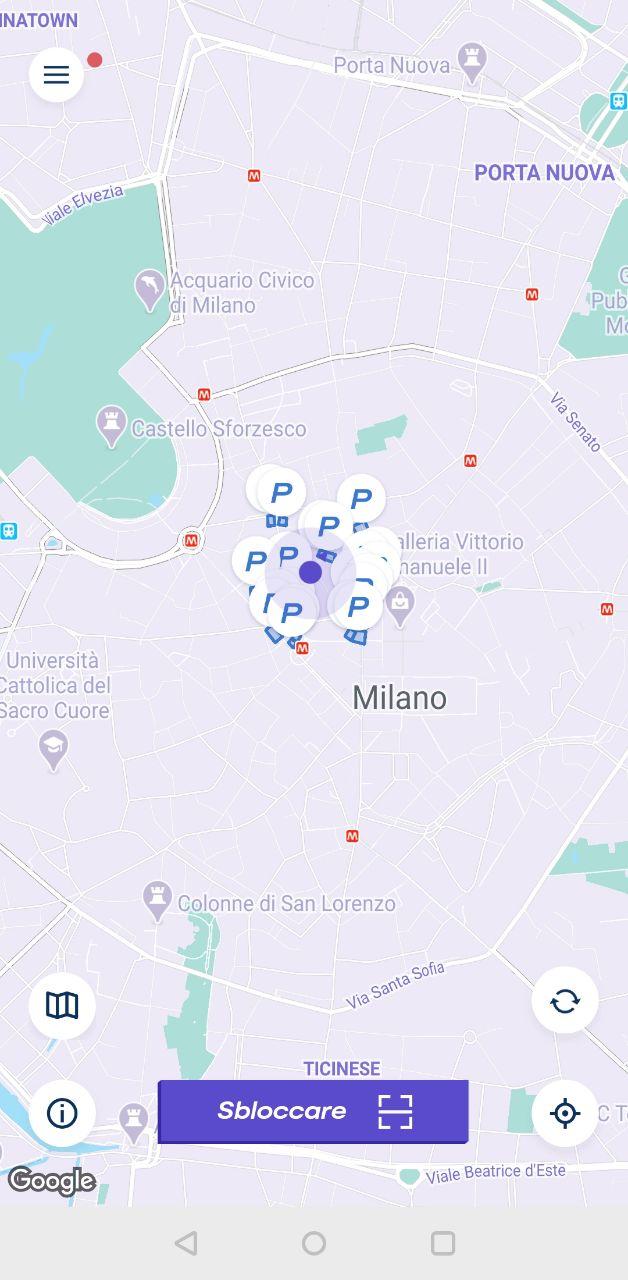Go back with system back button
This screenshot has height=1280, width=628.
pyautogui.click(x=186, y=1243)
